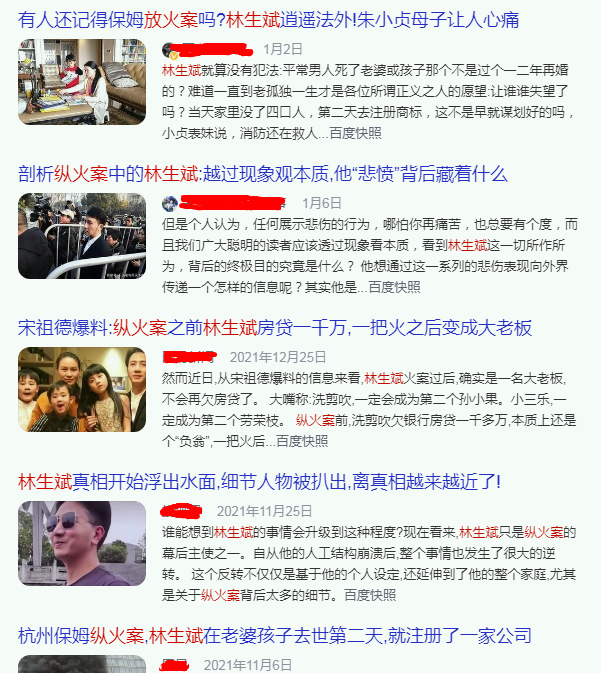Image resolution: width=601 pixels, height=673 pixels.
Task: Open 百度快照 for the 1月6日 result
Action: coord(394,286)
